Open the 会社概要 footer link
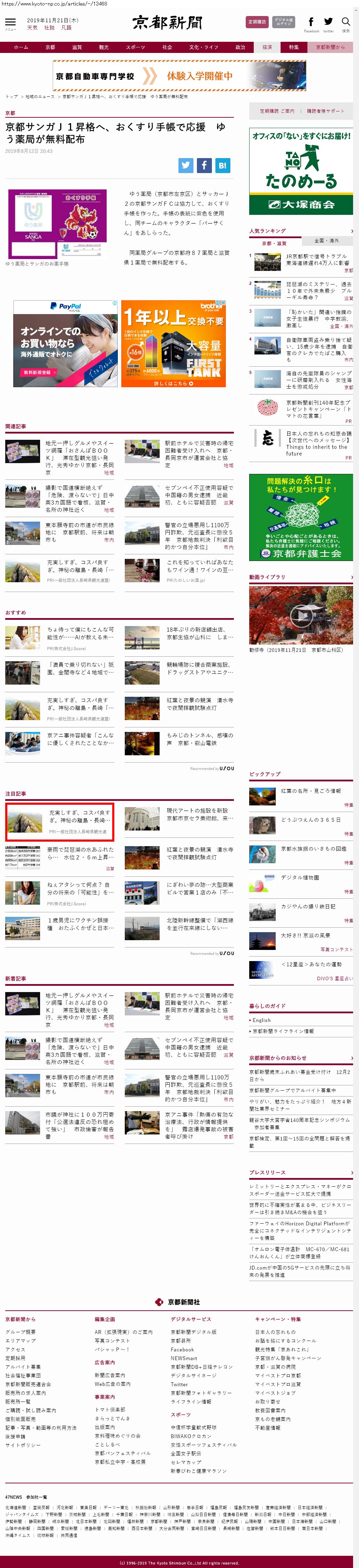Screen dimensions: 359x1568 pyautogui.click(x=20, y=1331)
